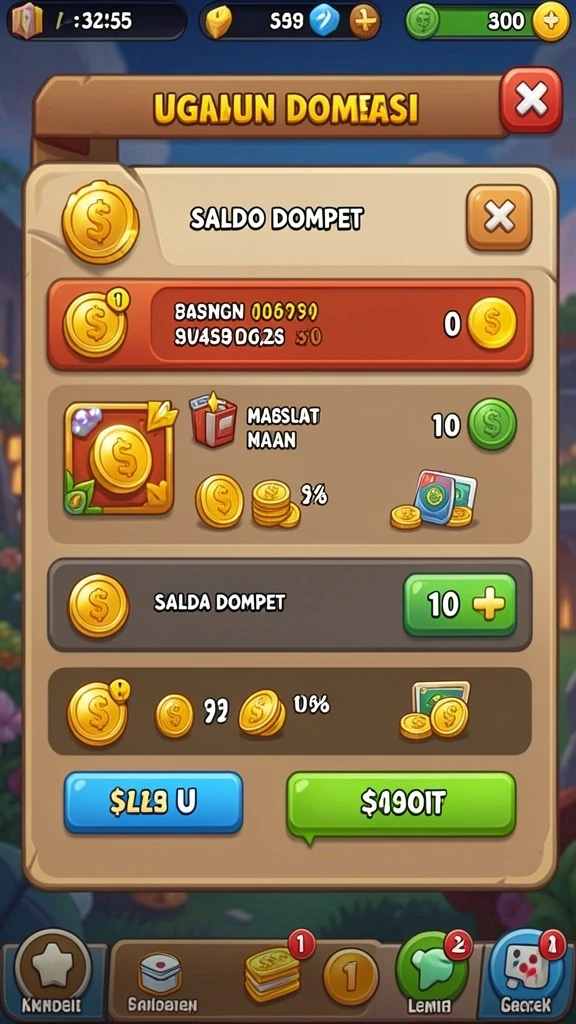Close the dialog with the red X button
This screenshot has width=576, height=1024.
(531, 101)
